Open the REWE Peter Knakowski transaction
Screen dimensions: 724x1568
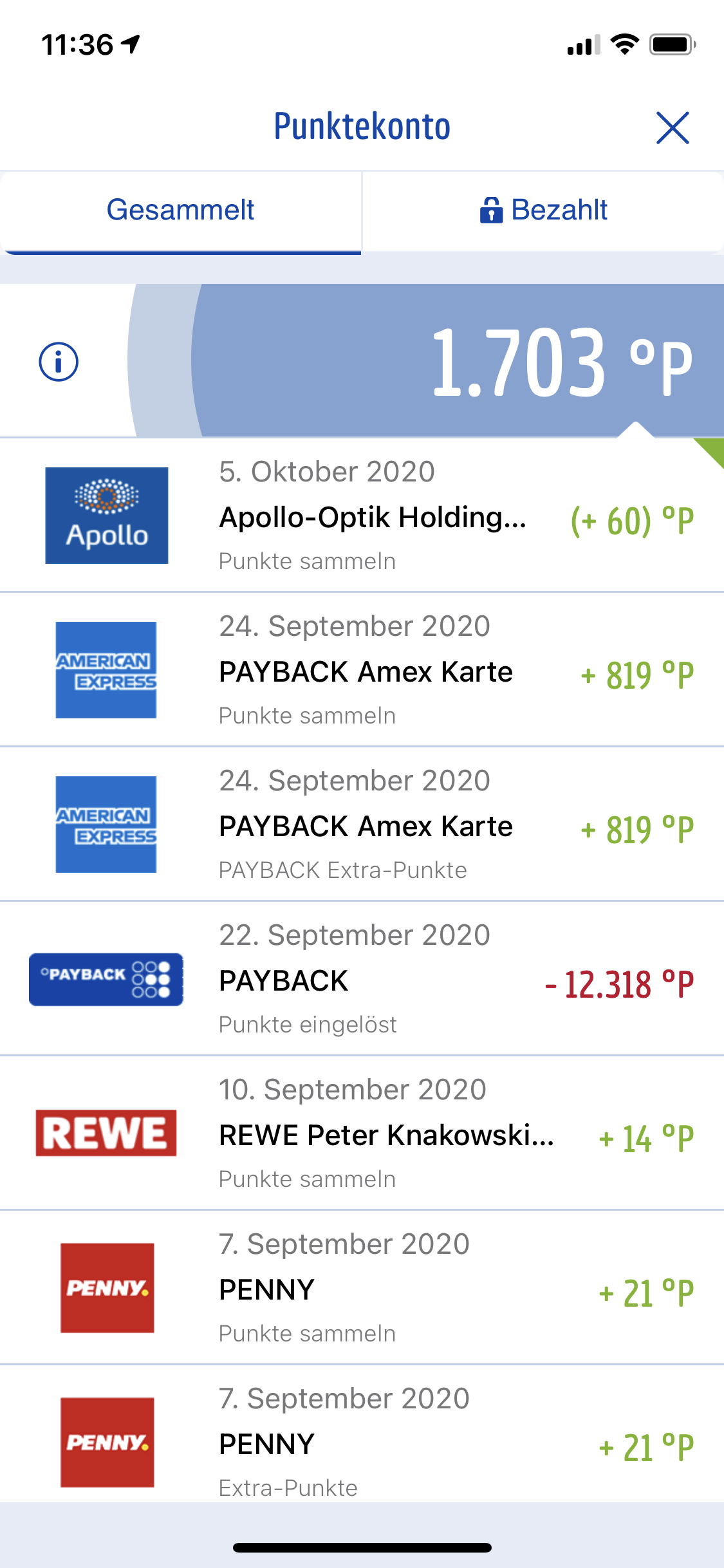click(x=385, y=1134)
